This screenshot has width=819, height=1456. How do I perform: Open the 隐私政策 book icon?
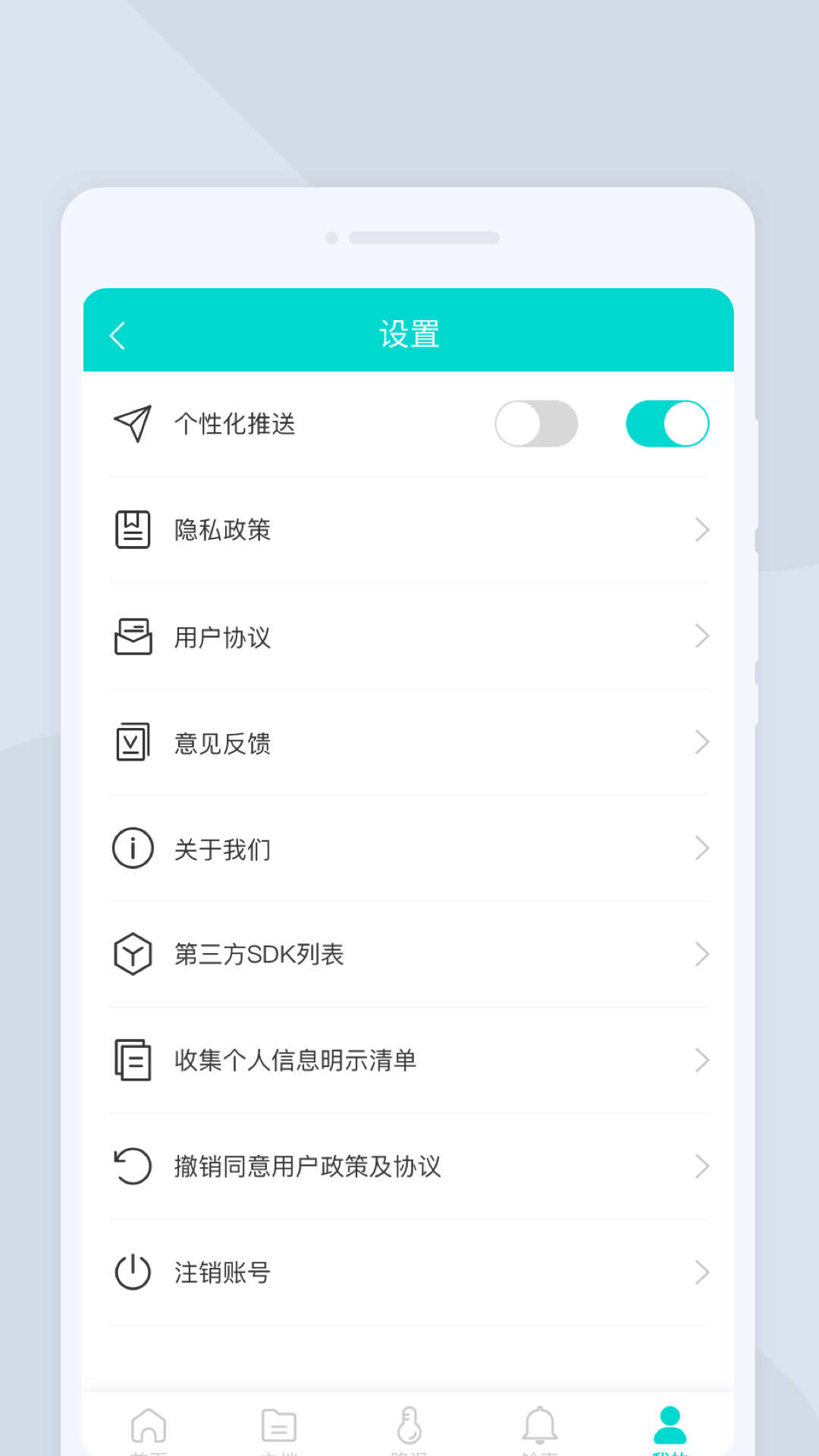point(133,529)
